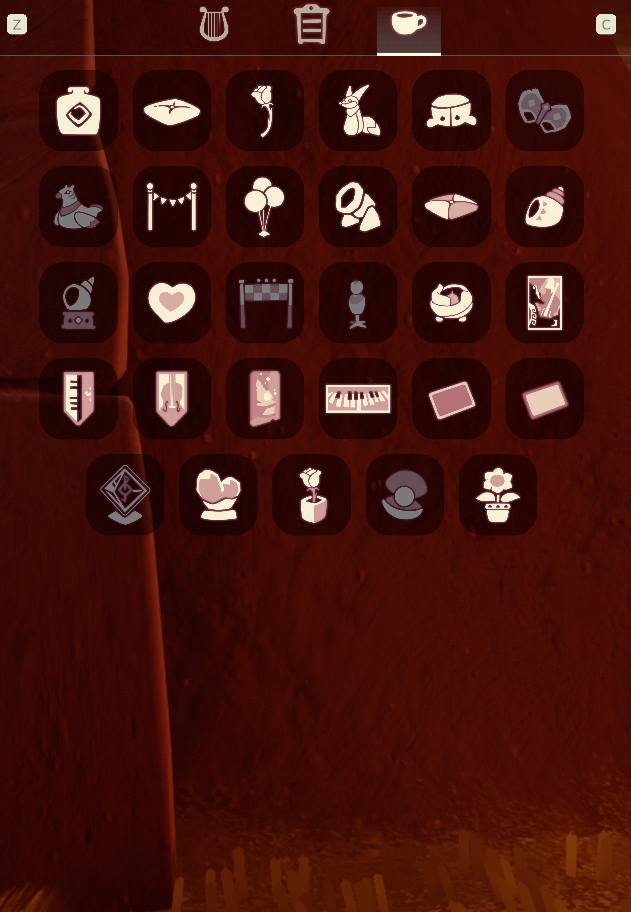The height and width of the screenshot is (912, 631).
Task: Select the perfume bottle item
Action: (78, 110)
